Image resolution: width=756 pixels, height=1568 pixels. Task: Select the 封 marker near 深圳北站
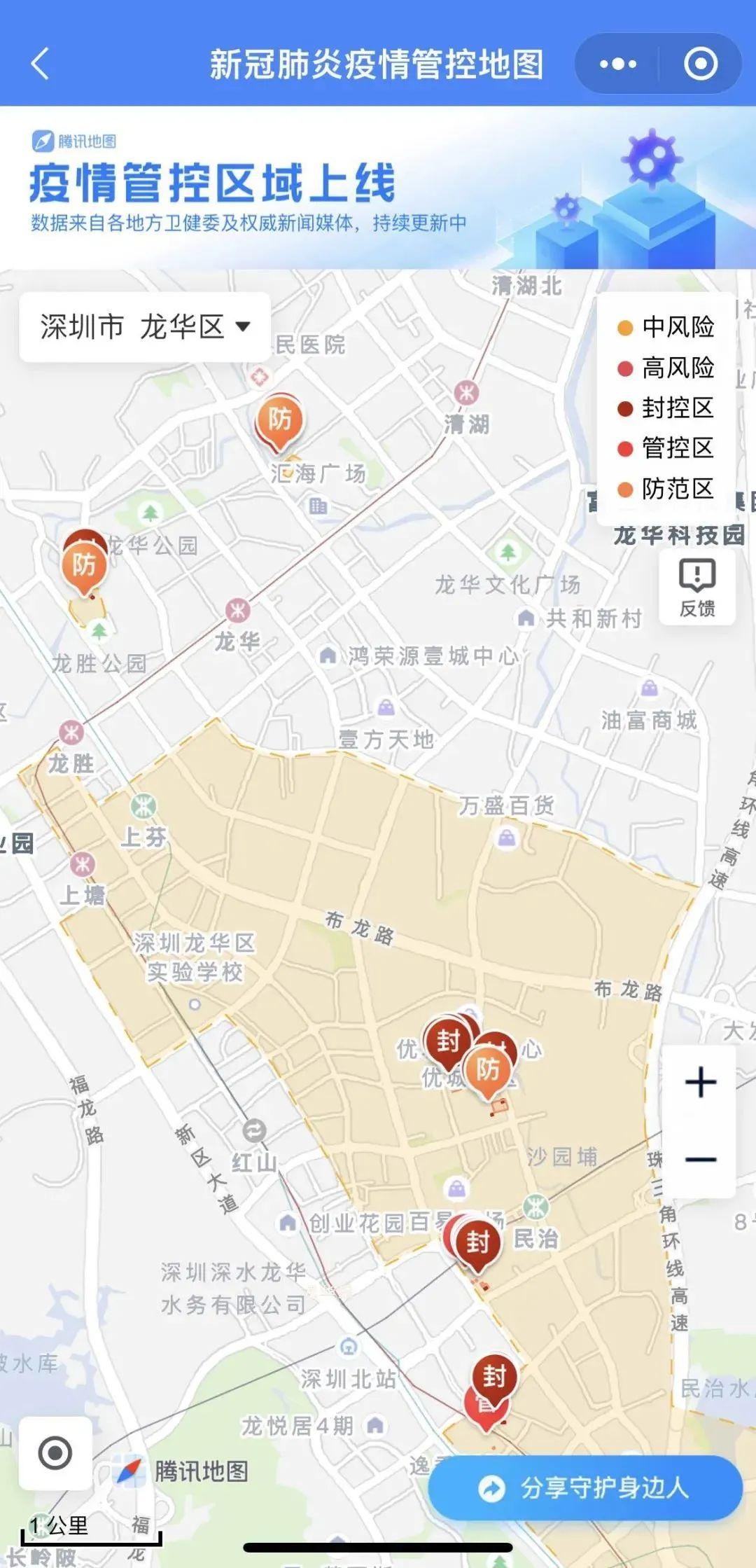click(x=494, y=1376)
